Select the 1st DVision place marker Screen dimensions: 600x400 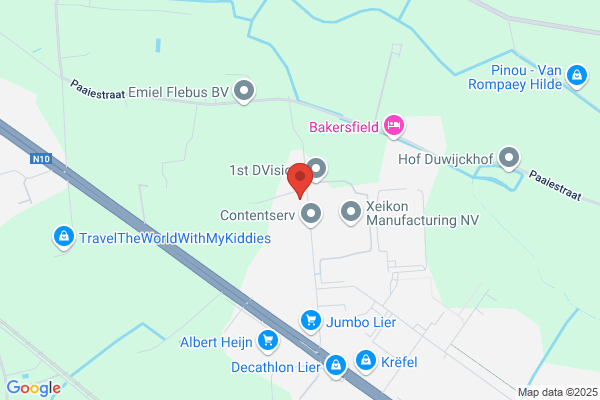[317, 169]
